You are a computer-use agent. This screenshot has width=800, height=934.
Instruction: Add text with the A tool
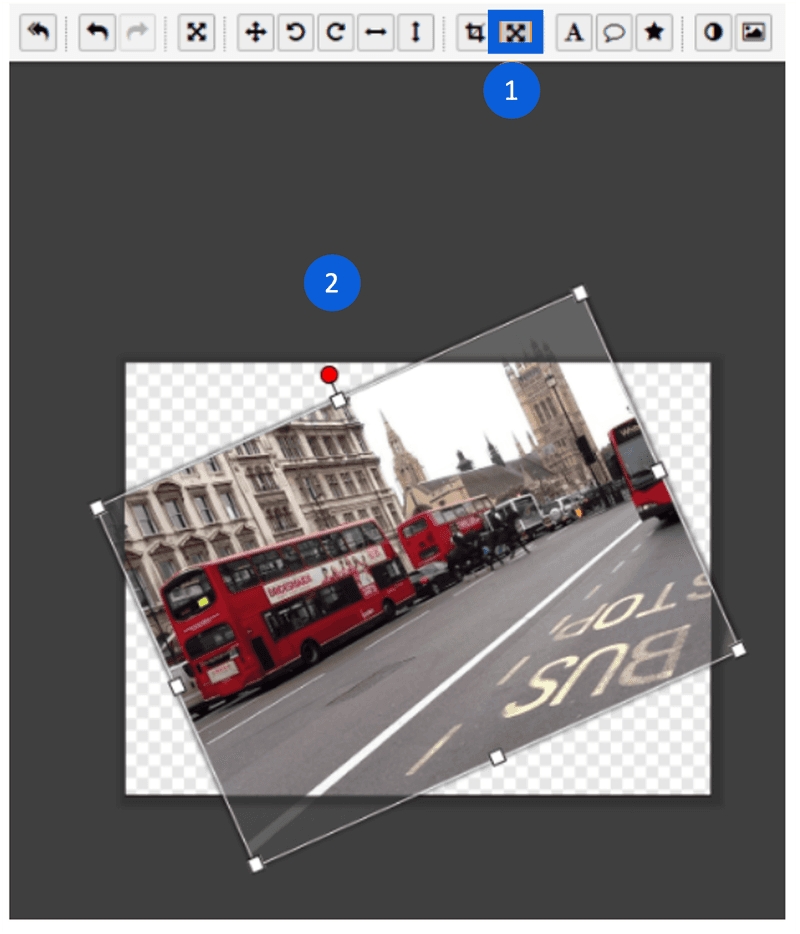[573, 33]
